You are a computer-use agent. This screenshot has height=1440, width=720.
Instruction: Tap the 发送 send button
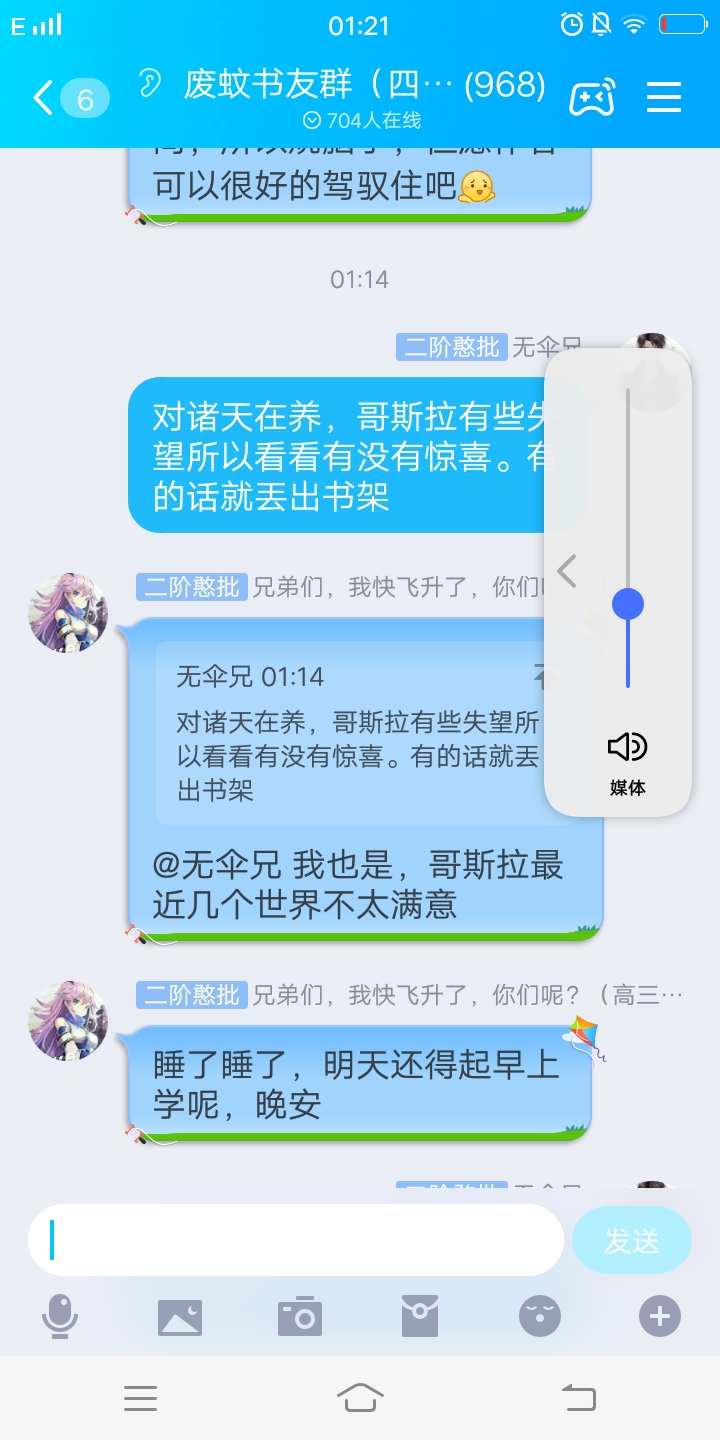pos(632,1240)
